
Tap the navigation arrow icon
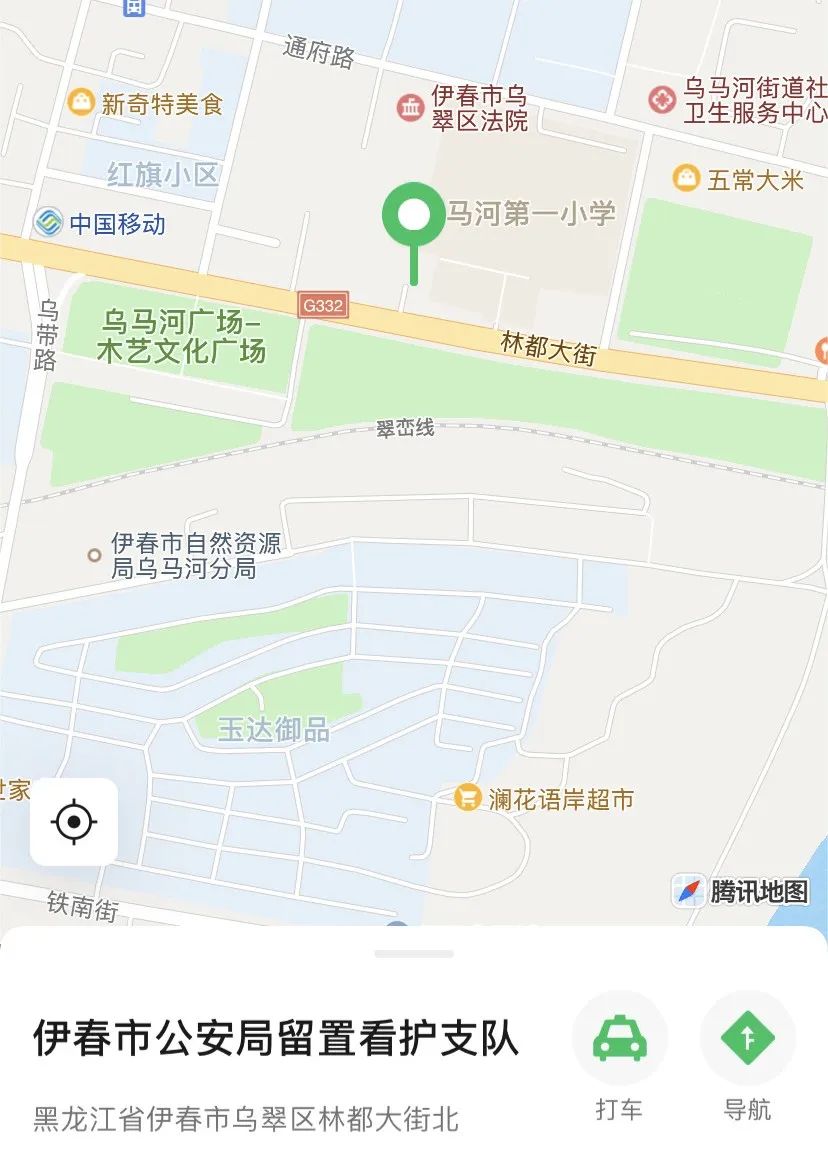[x=747, y=1038]
